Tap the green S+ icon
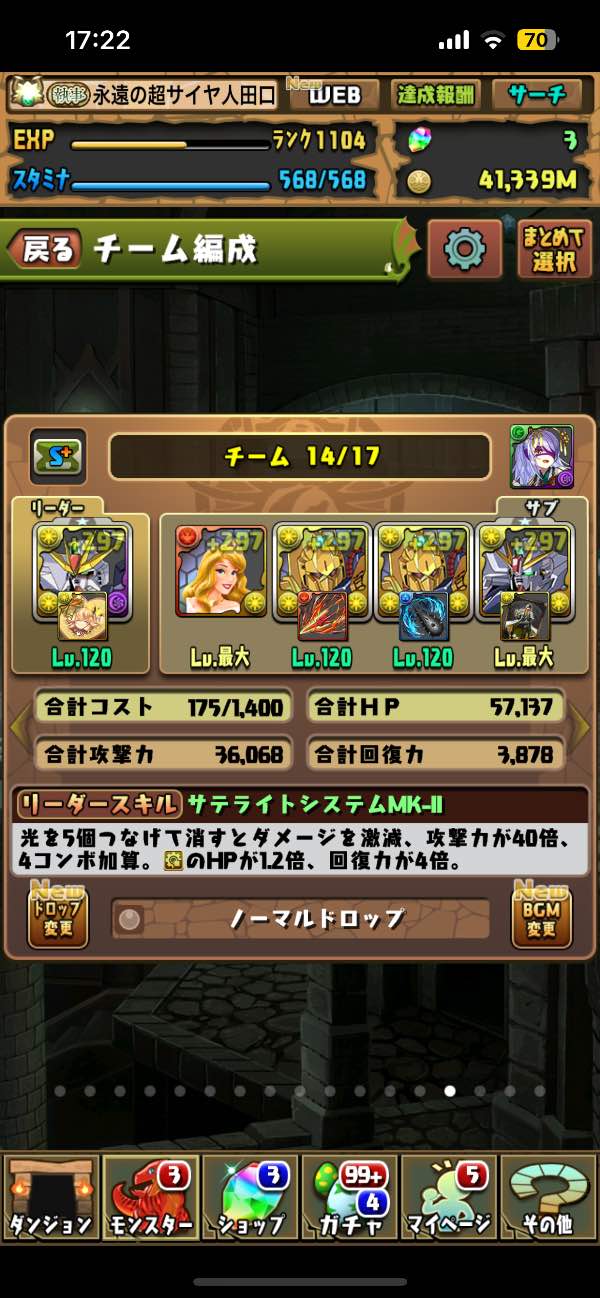 pyautogui.click(x=57, y=457)
